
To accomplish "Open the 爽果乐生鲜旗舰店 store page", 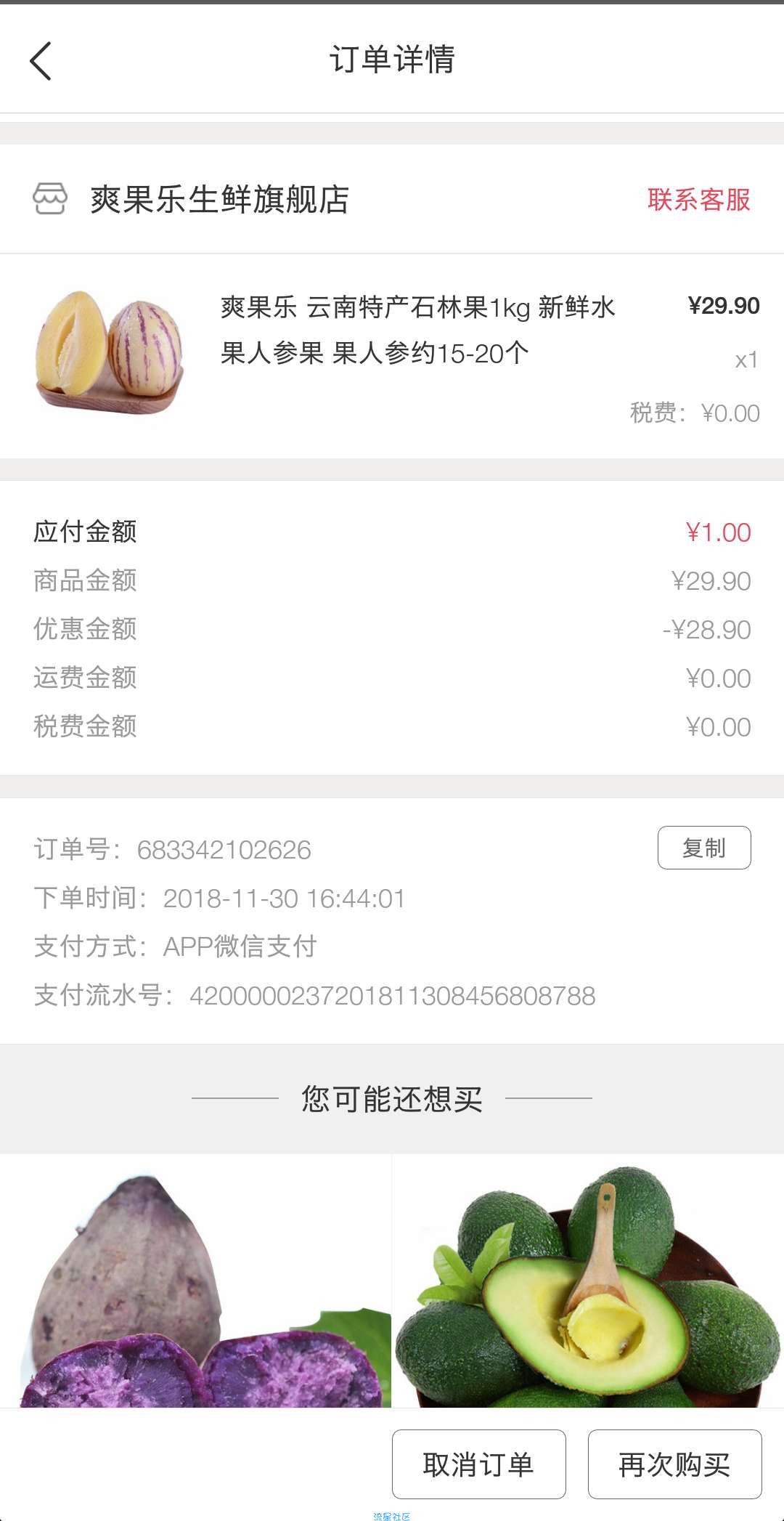I will [x=219, y=199].
